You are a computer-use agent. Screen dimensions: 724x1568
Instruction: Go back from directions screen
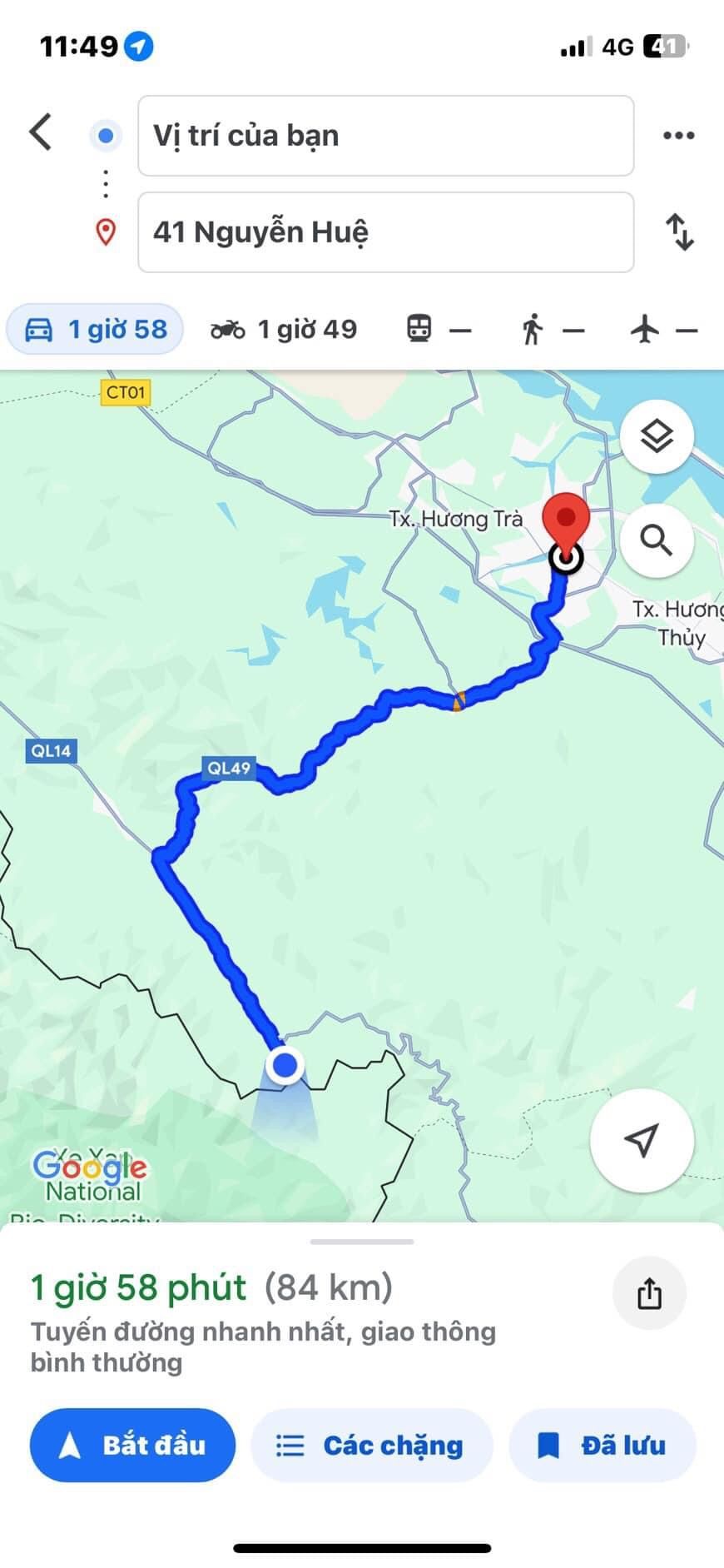(x=41, y=132)
